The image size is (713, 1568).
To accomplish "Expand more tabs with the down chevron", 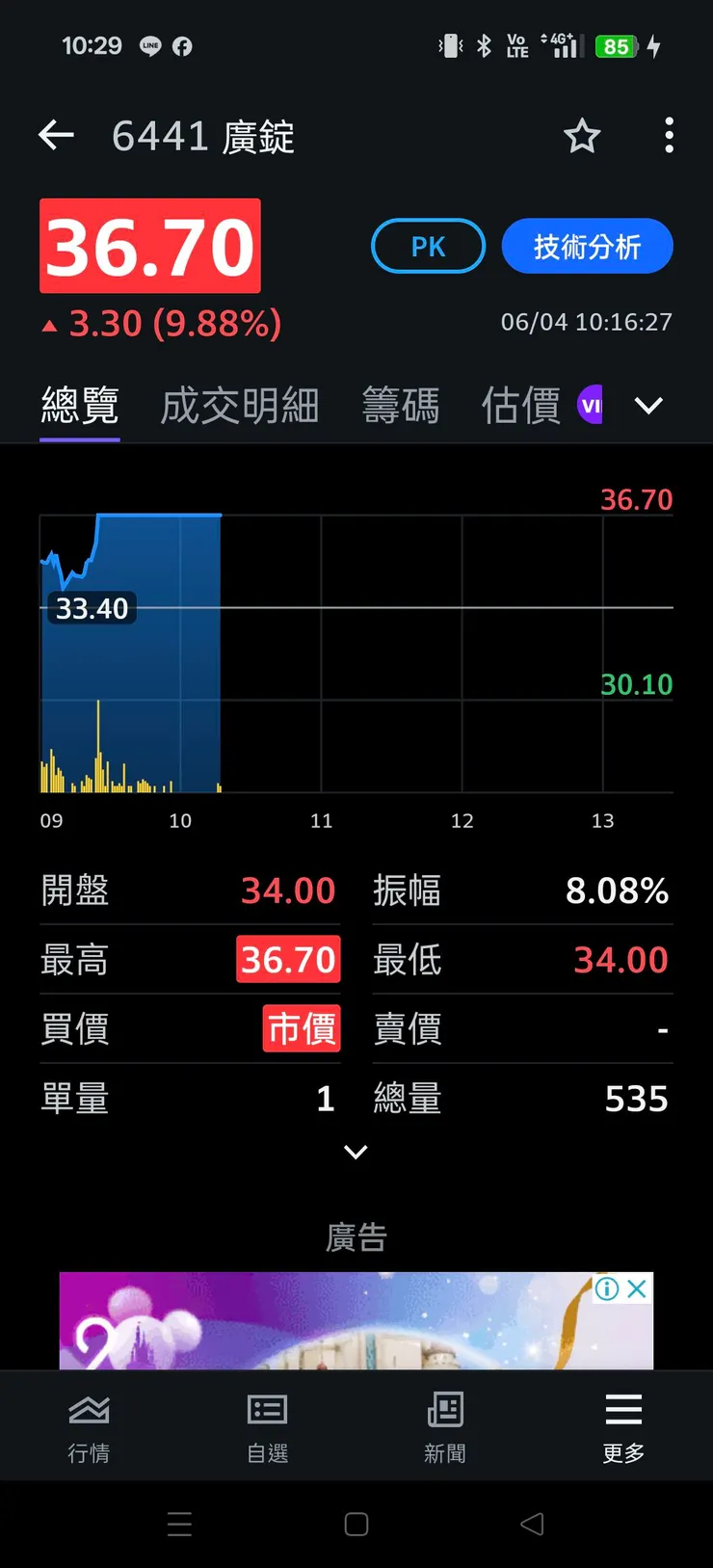I will click(x=648, y=405).
